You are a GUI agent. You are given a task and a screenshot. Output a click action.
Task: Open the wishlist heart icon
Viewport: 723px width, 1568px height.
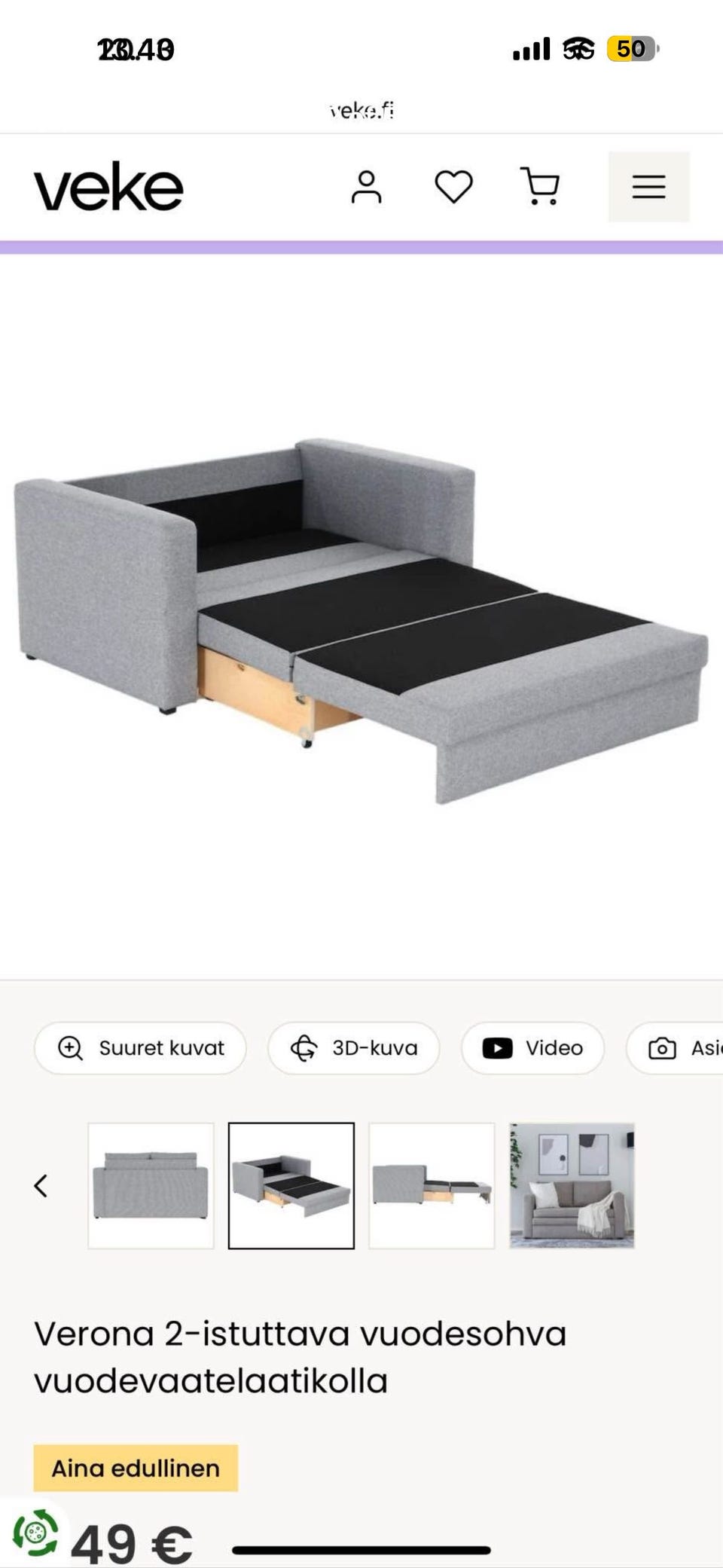point(453,187)
